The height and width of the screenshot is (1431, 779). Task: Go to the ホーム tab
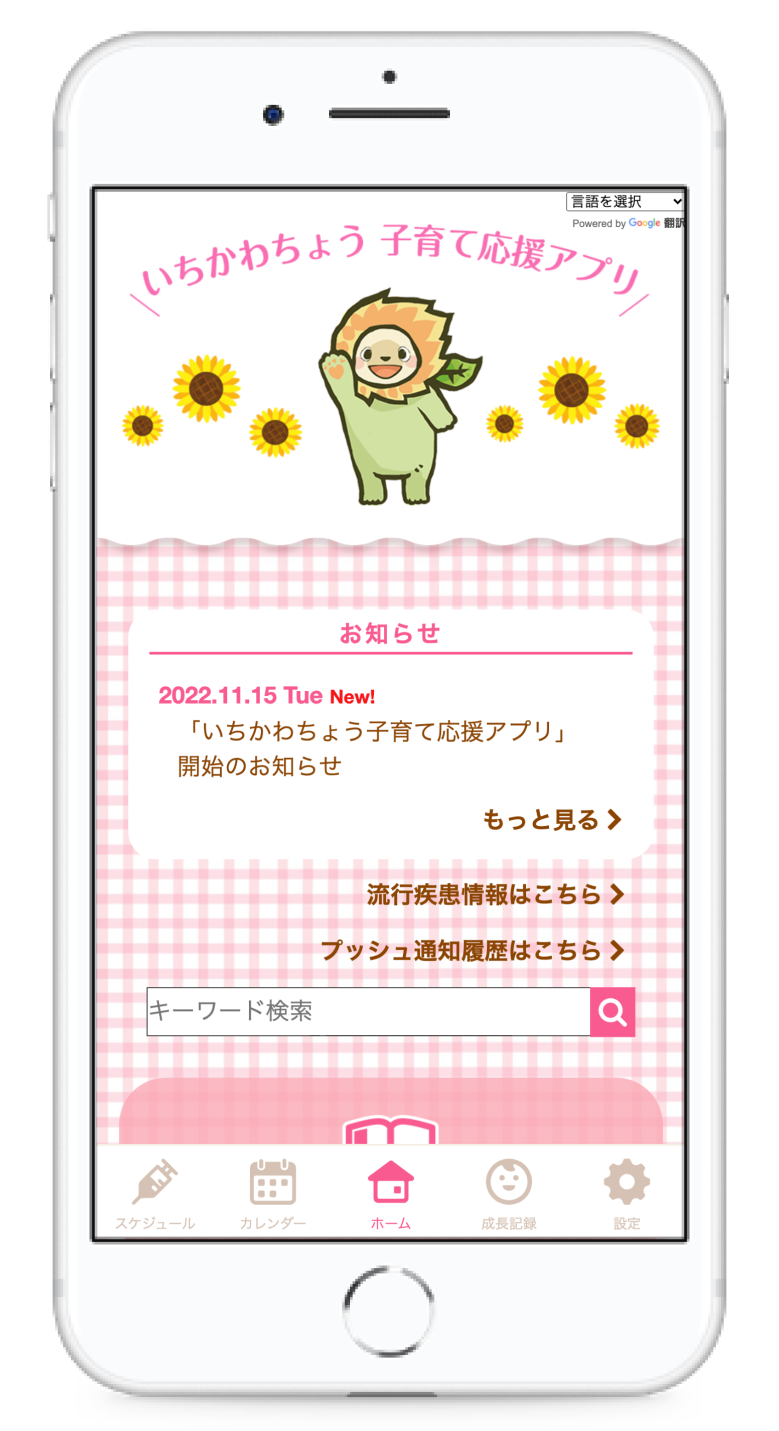tap(390, 1195)
